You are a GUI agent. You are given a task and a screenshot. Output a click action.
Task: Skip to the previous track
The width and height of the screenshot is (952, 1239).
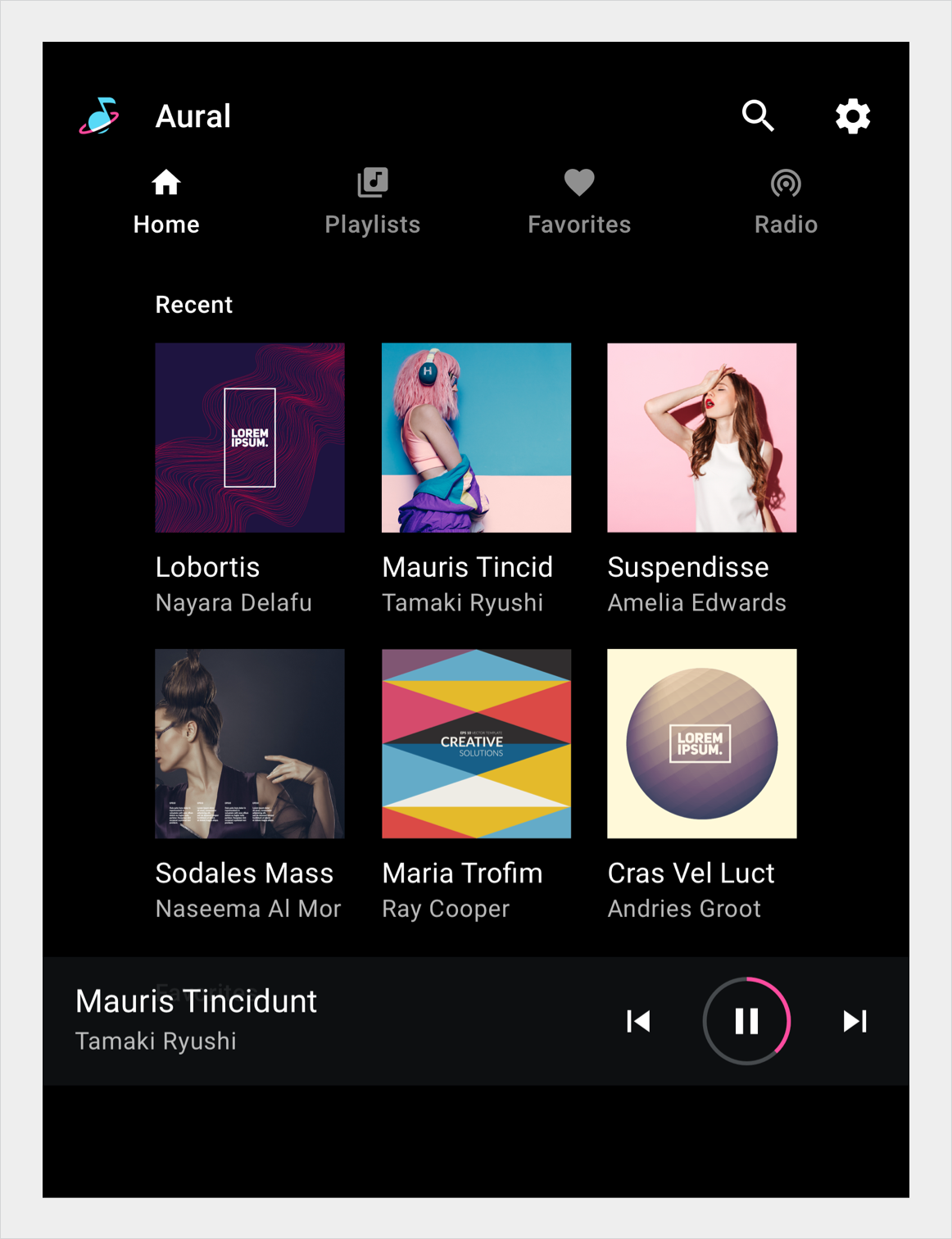point(638,1021)
